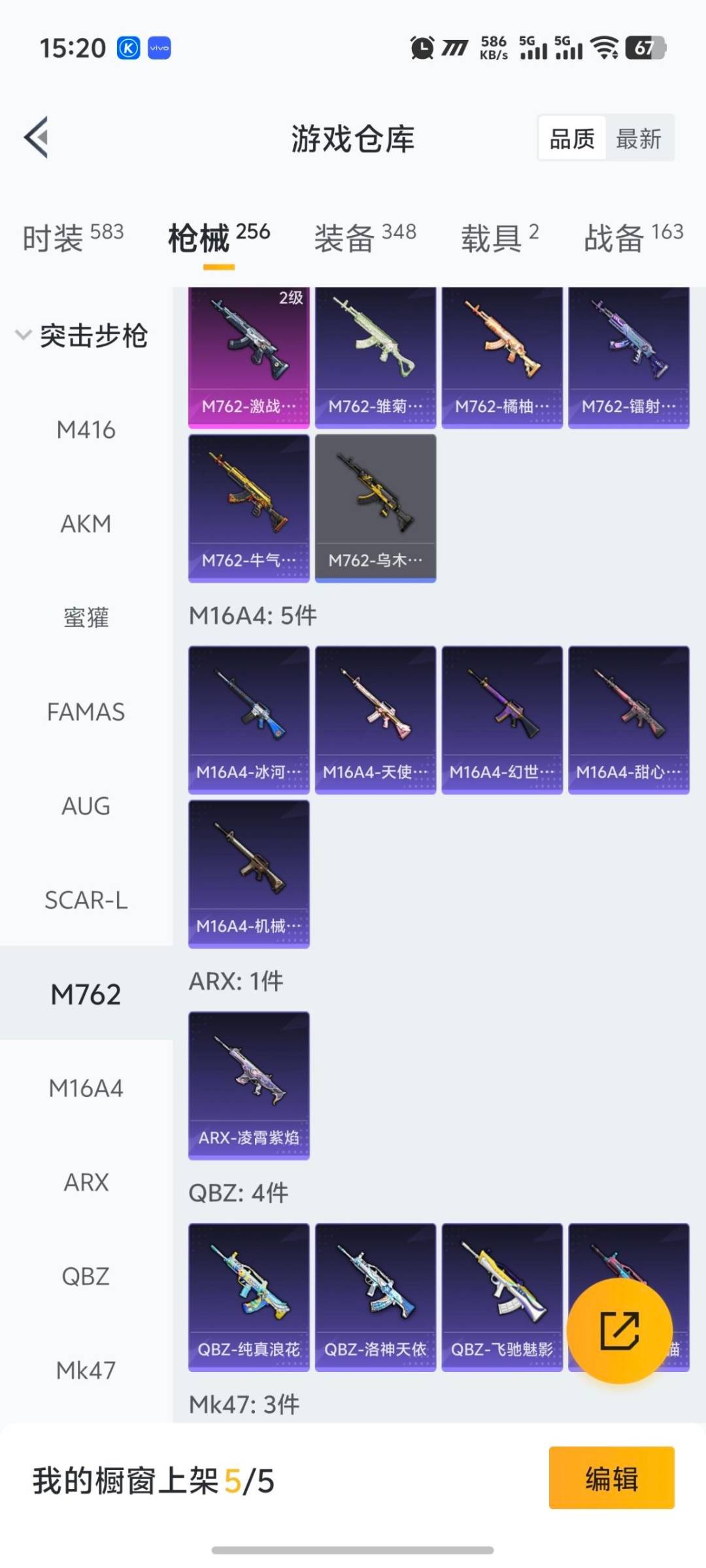Collapse the 突击步枪 category

click(82, 336)
